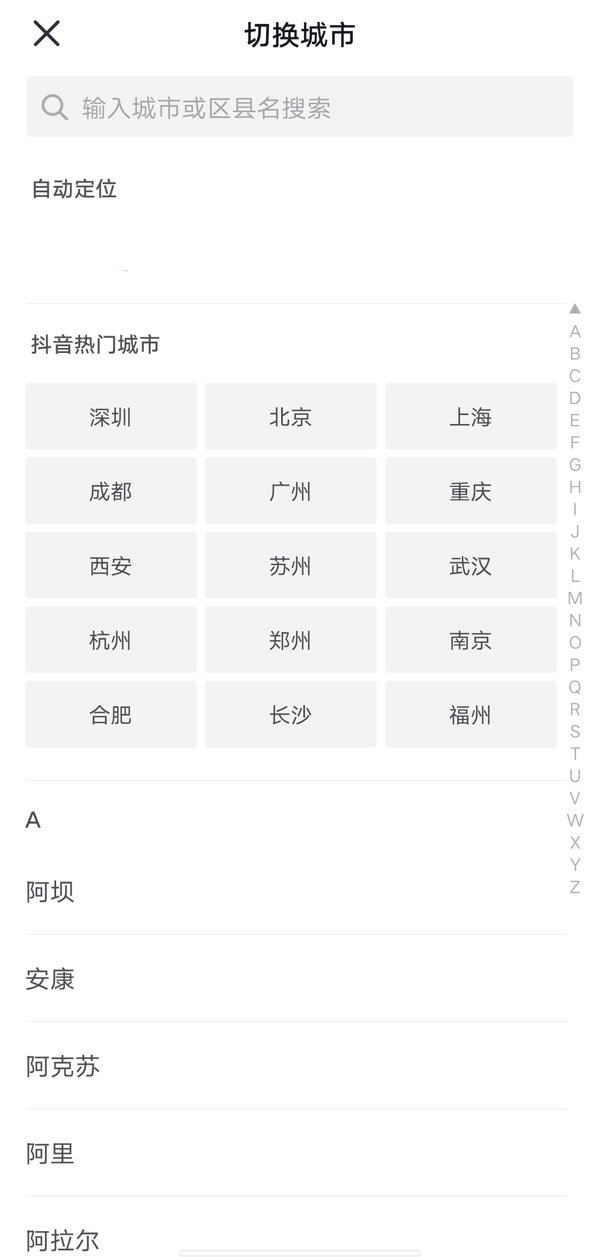This screenshot has height=1257, width=600.
Task: Select 深圳 from hot cities
Action: [111, 417]
